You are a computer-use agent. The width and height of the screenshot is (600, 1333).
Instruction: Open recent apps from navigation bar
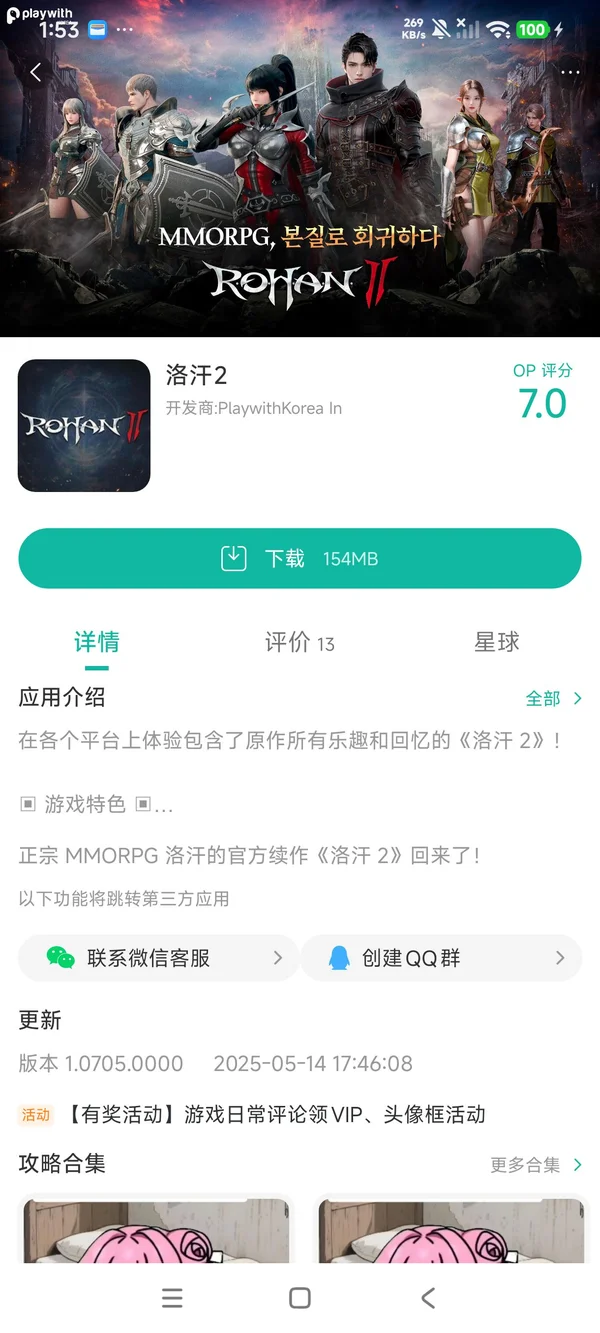pos(172,1297)
